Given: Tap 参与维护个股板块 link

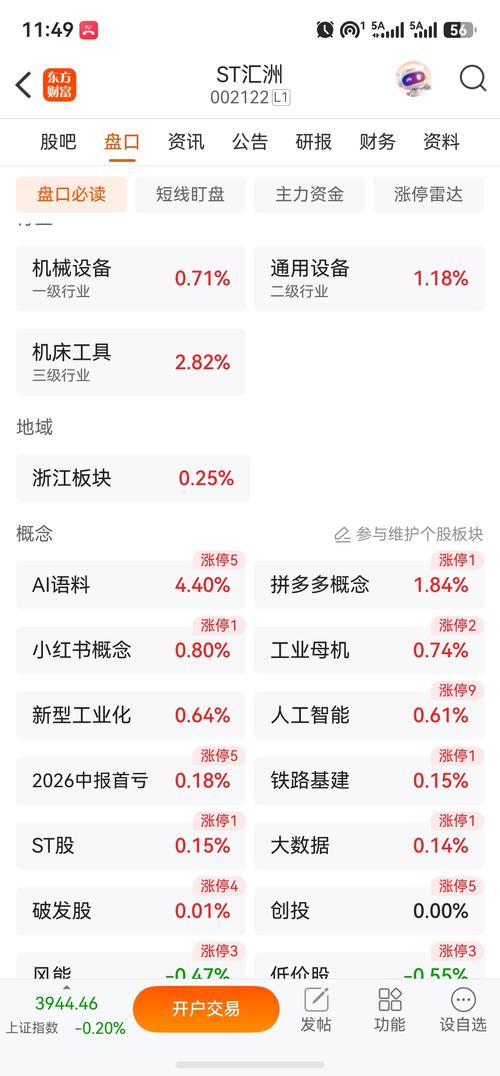Looking at the screenshot, I should point(409,534).
